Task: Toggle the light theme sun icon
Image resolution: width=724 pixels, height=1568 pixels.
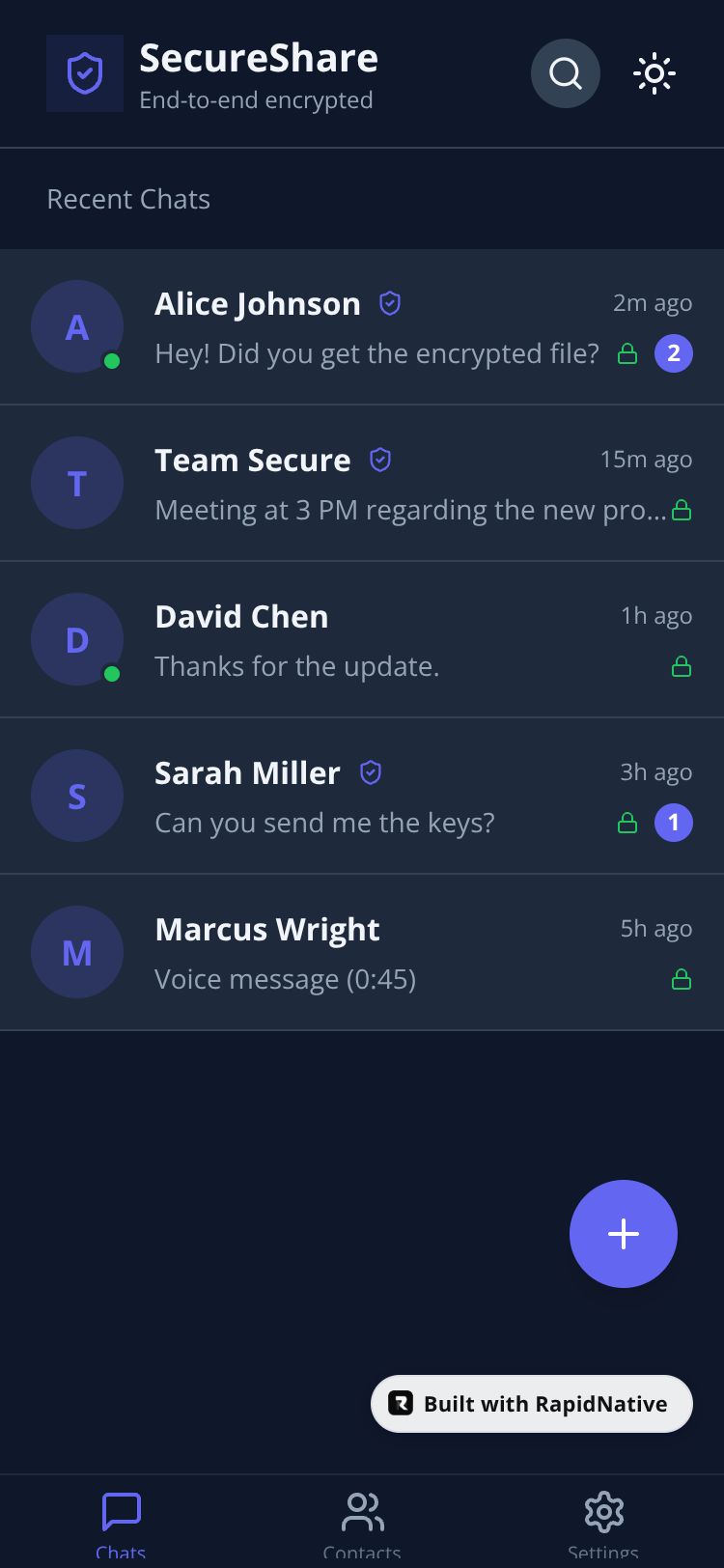Action: [654, 73]
